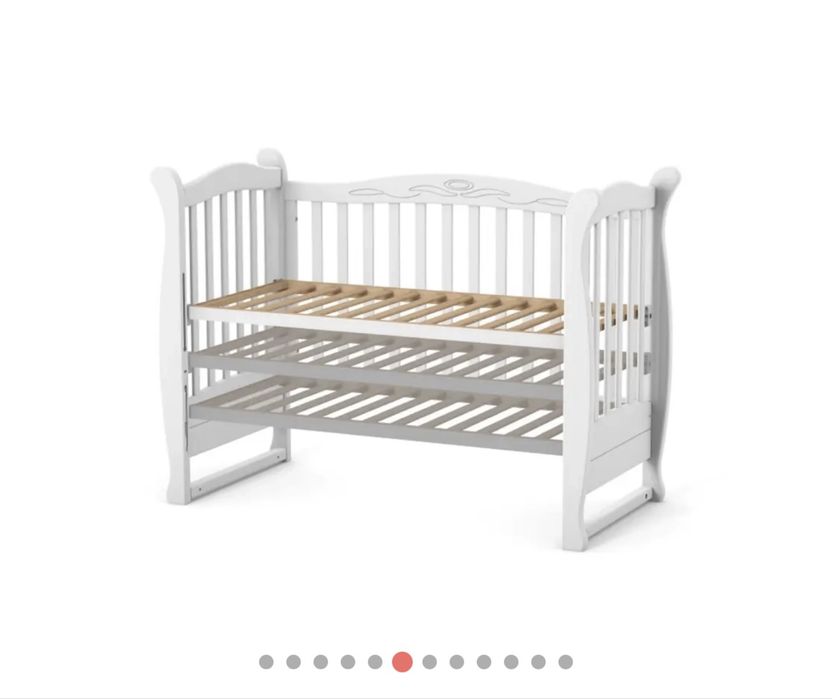
Task: Jump to the first gallery page dot
Action: point(266,662)
